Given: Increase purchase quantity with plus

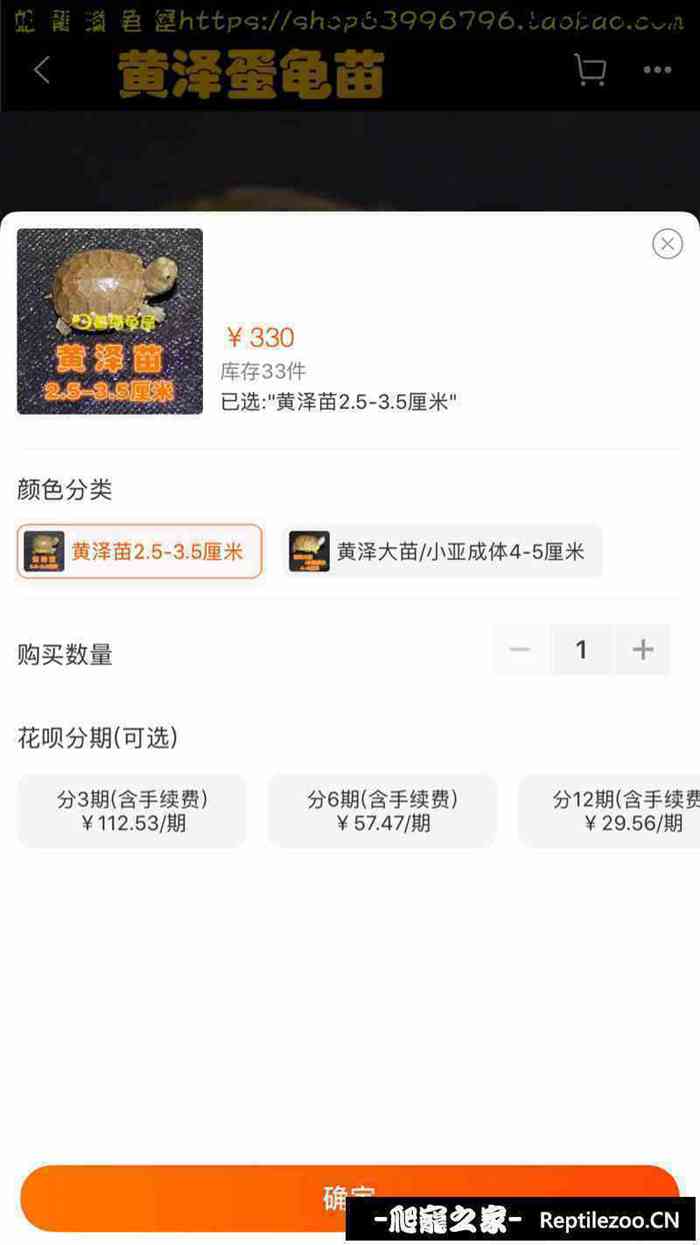Looking at the screenshot, I should coord(643,650).
